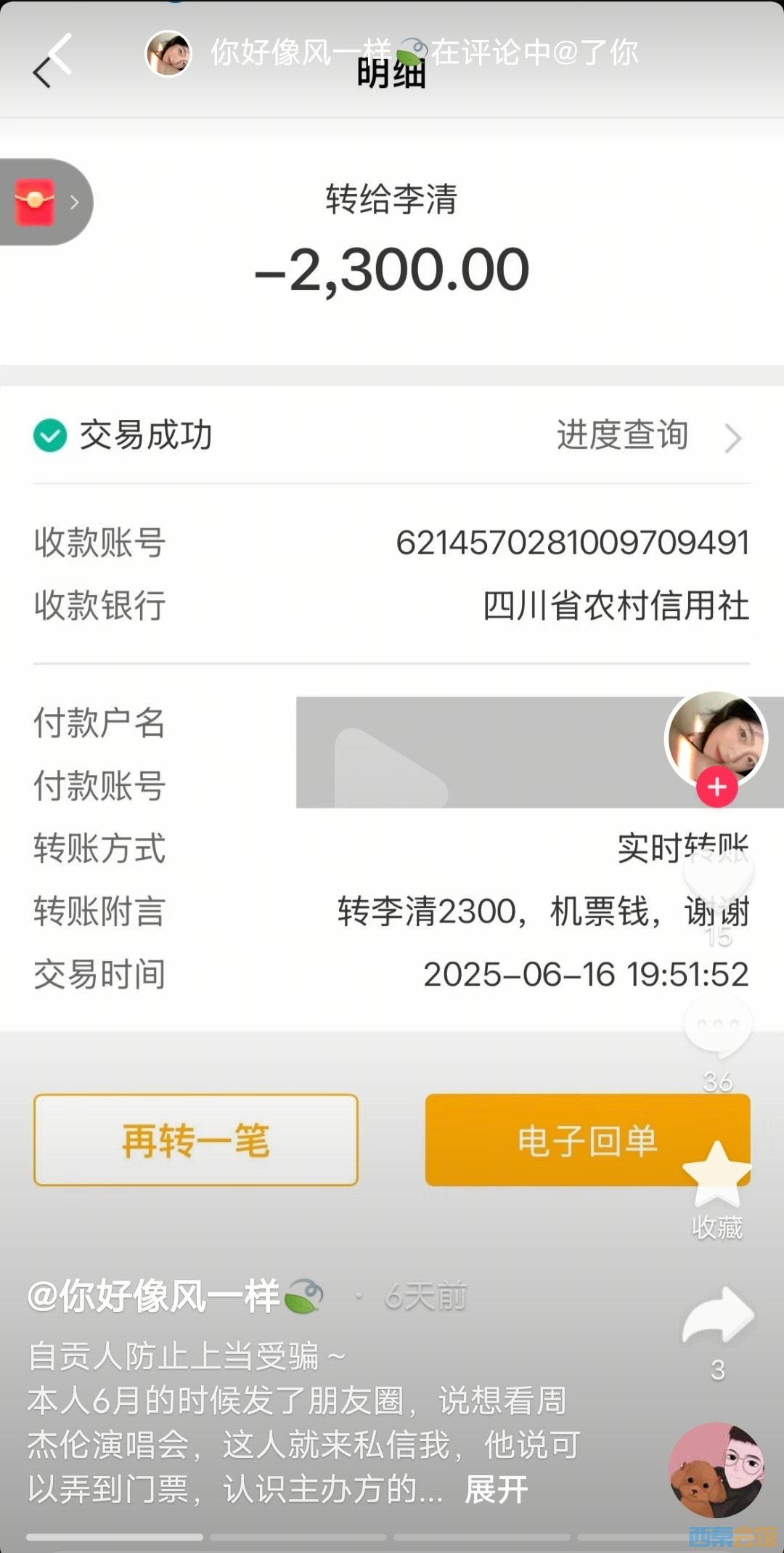Open the comment mention notice at top
The width and height of the screenshot is (784, 1553).
tap(423, 52)
